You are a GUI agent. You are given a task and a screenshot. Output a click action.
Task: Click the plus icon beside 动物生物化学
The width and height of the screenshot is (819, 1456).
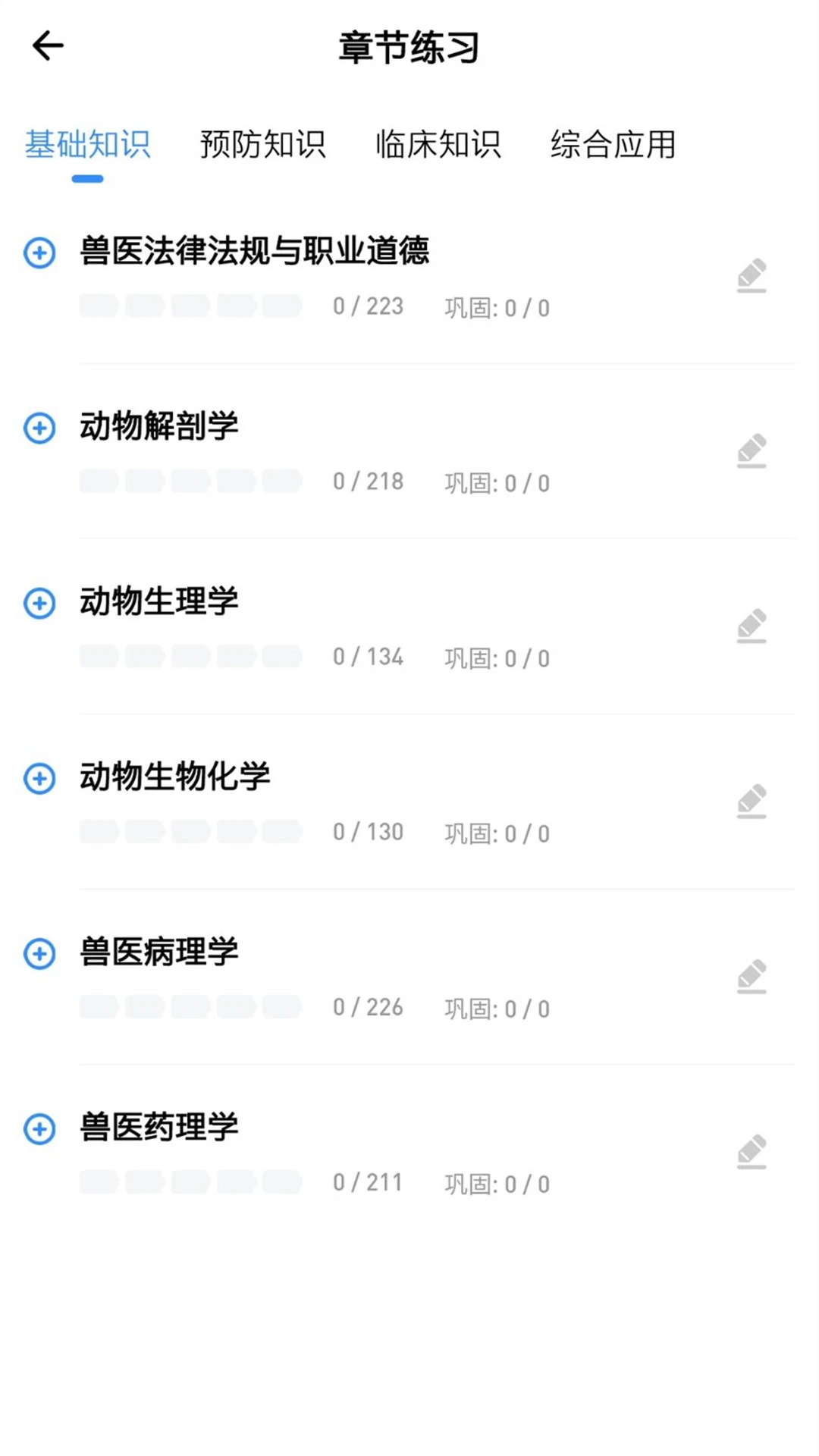click(39, 778)
